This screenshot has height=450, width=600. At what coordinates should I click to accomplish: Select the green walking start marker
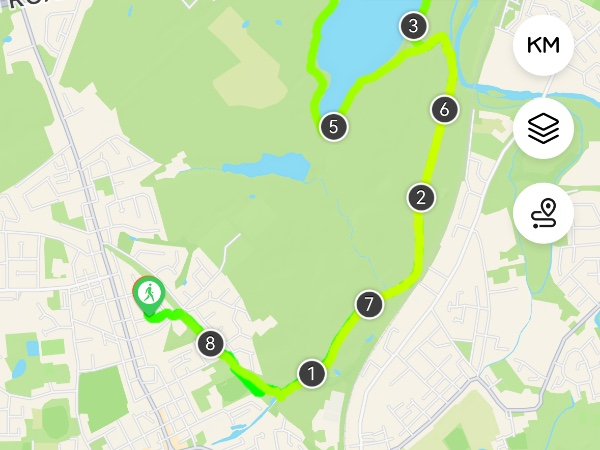coord(149,295)
